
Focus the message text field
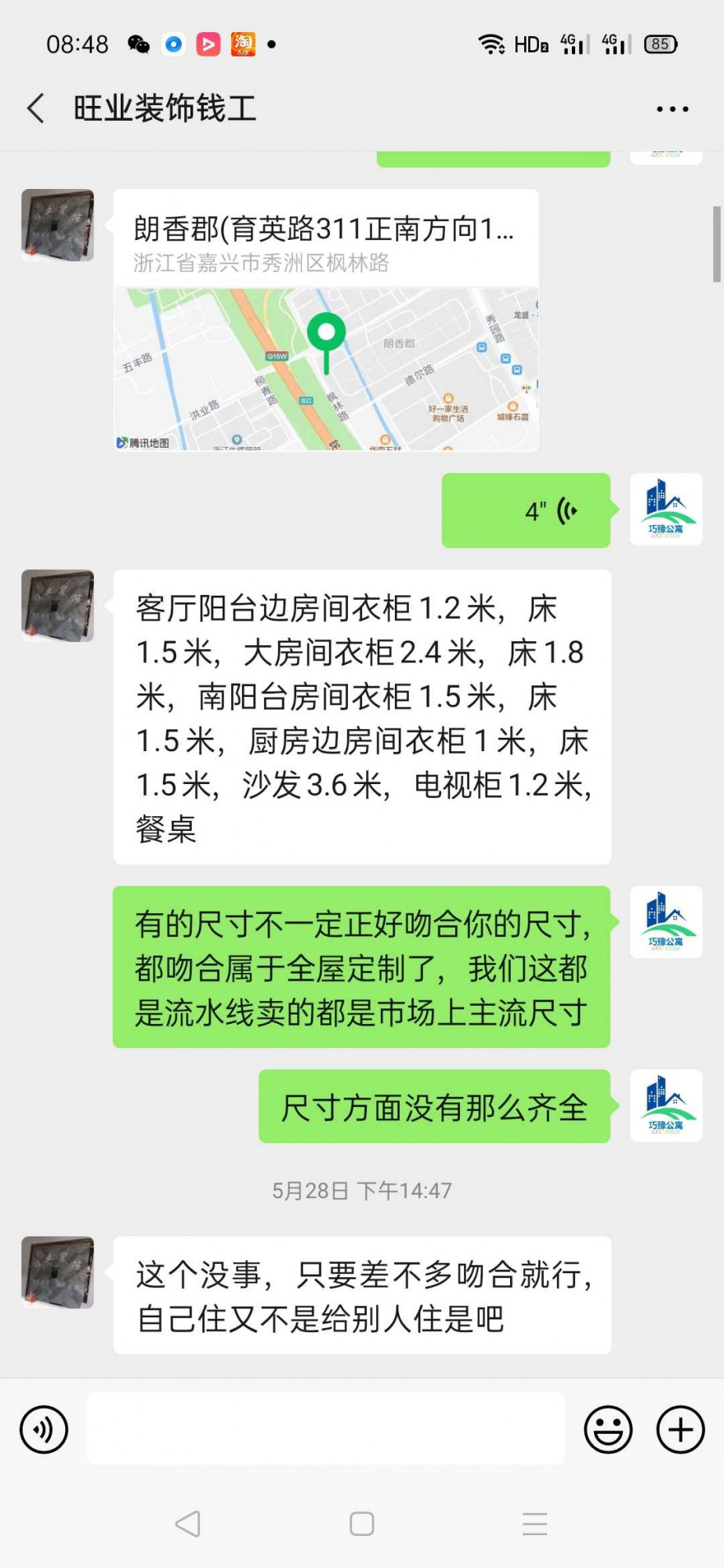326,1429
